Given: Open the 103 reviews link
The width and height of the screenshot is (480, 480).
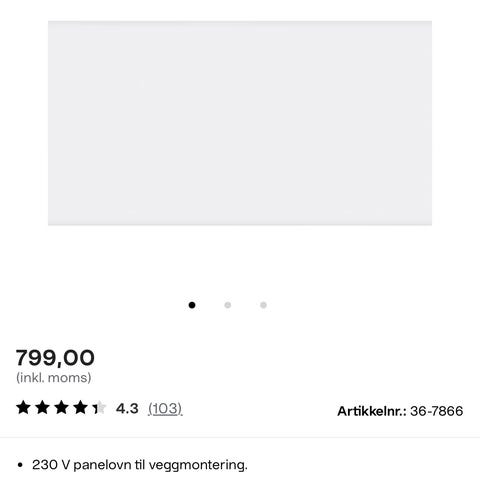Looking at the screenshot, I should [x=165, y=408].
